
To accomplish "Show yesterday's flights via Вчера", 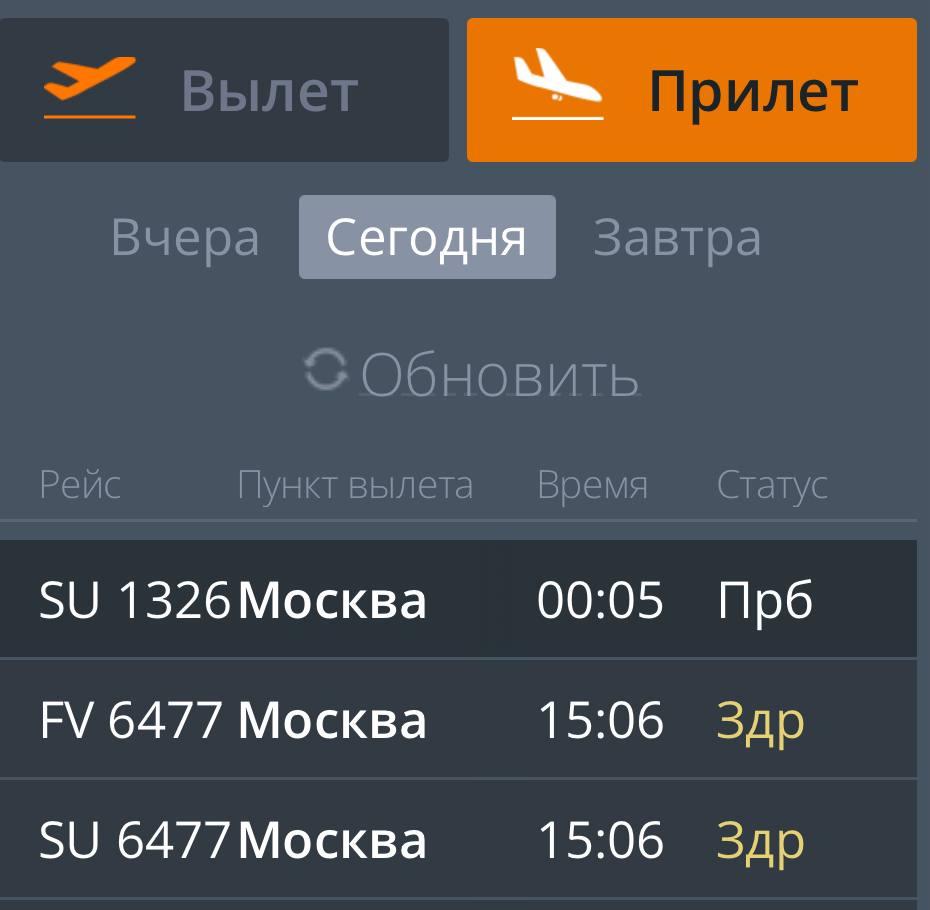I will click(185, 238).
